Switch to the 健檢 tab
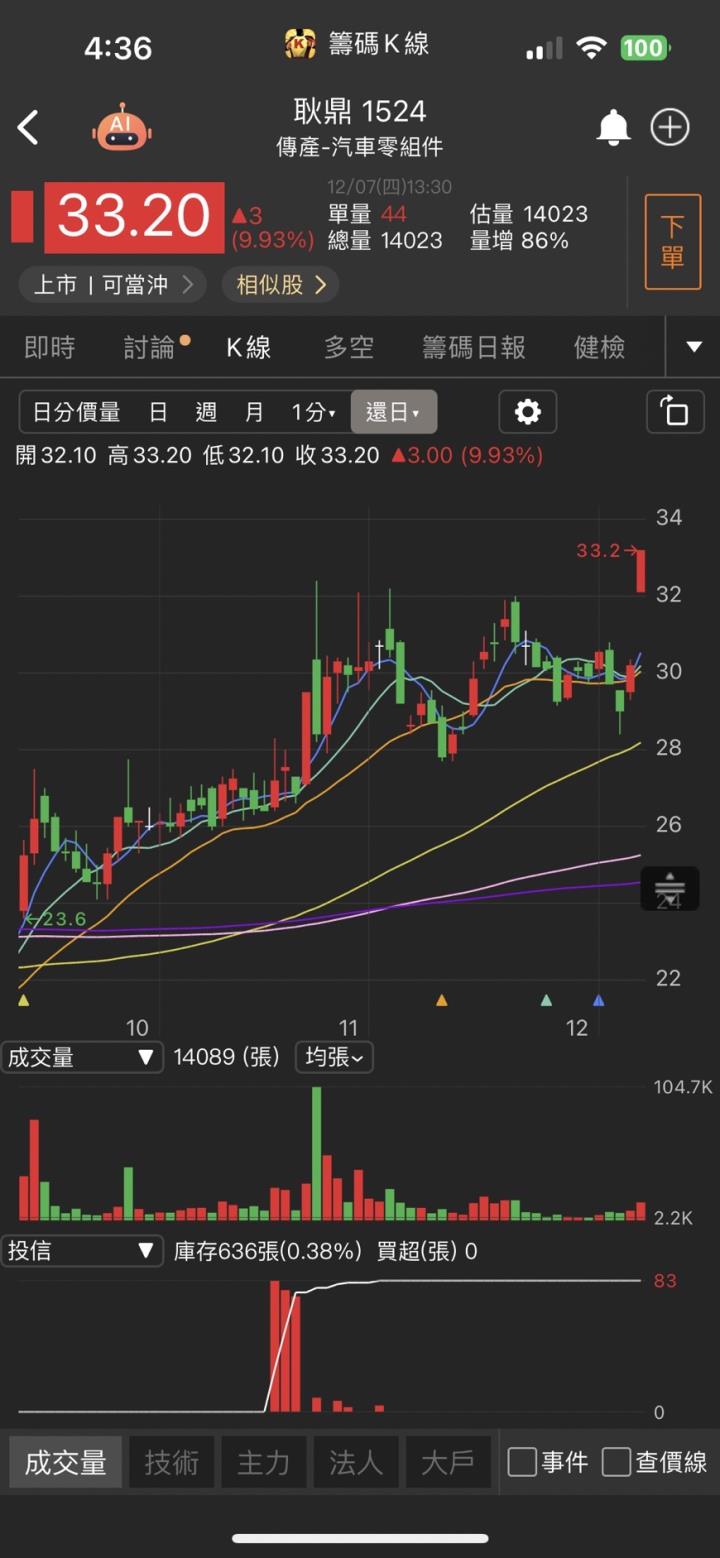720x1558 pixels. (599, 347)
